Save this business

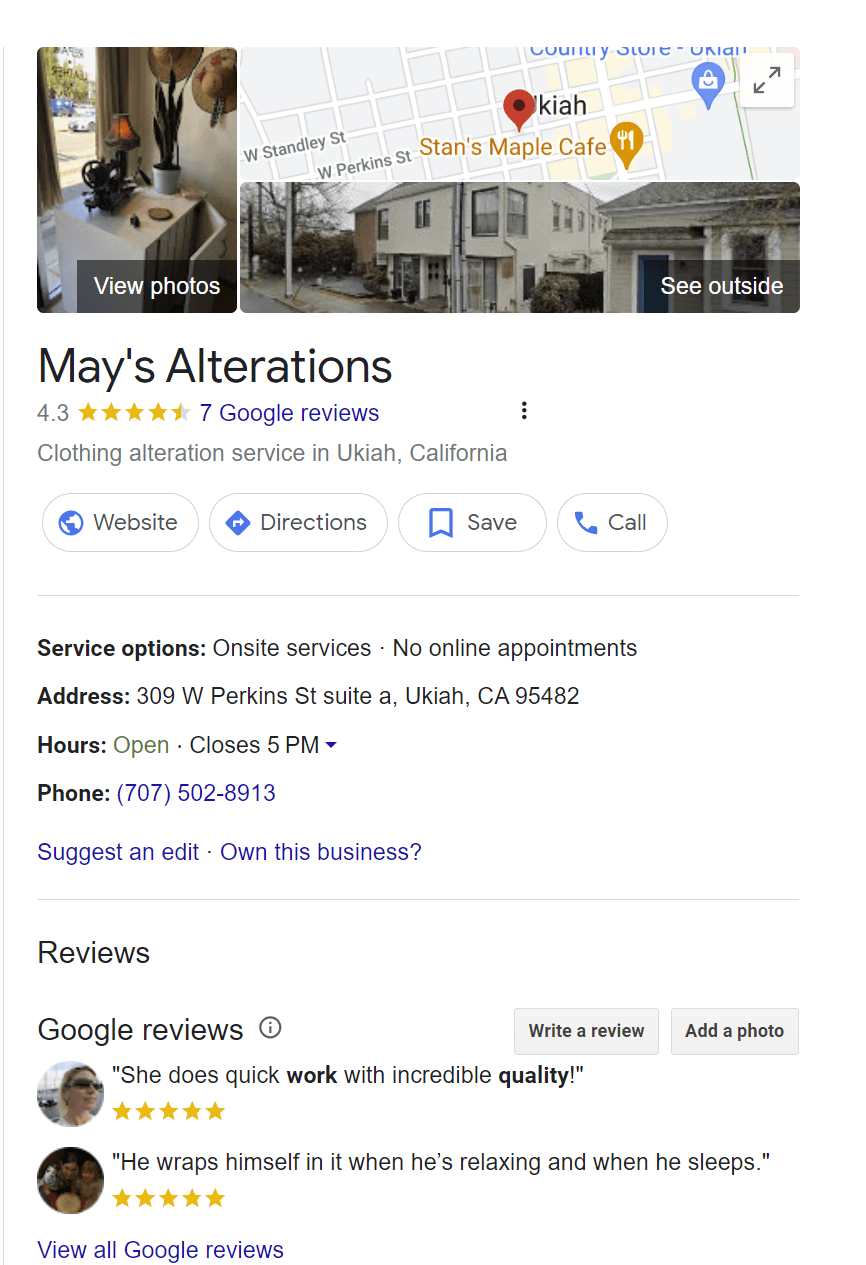point(472,522)
